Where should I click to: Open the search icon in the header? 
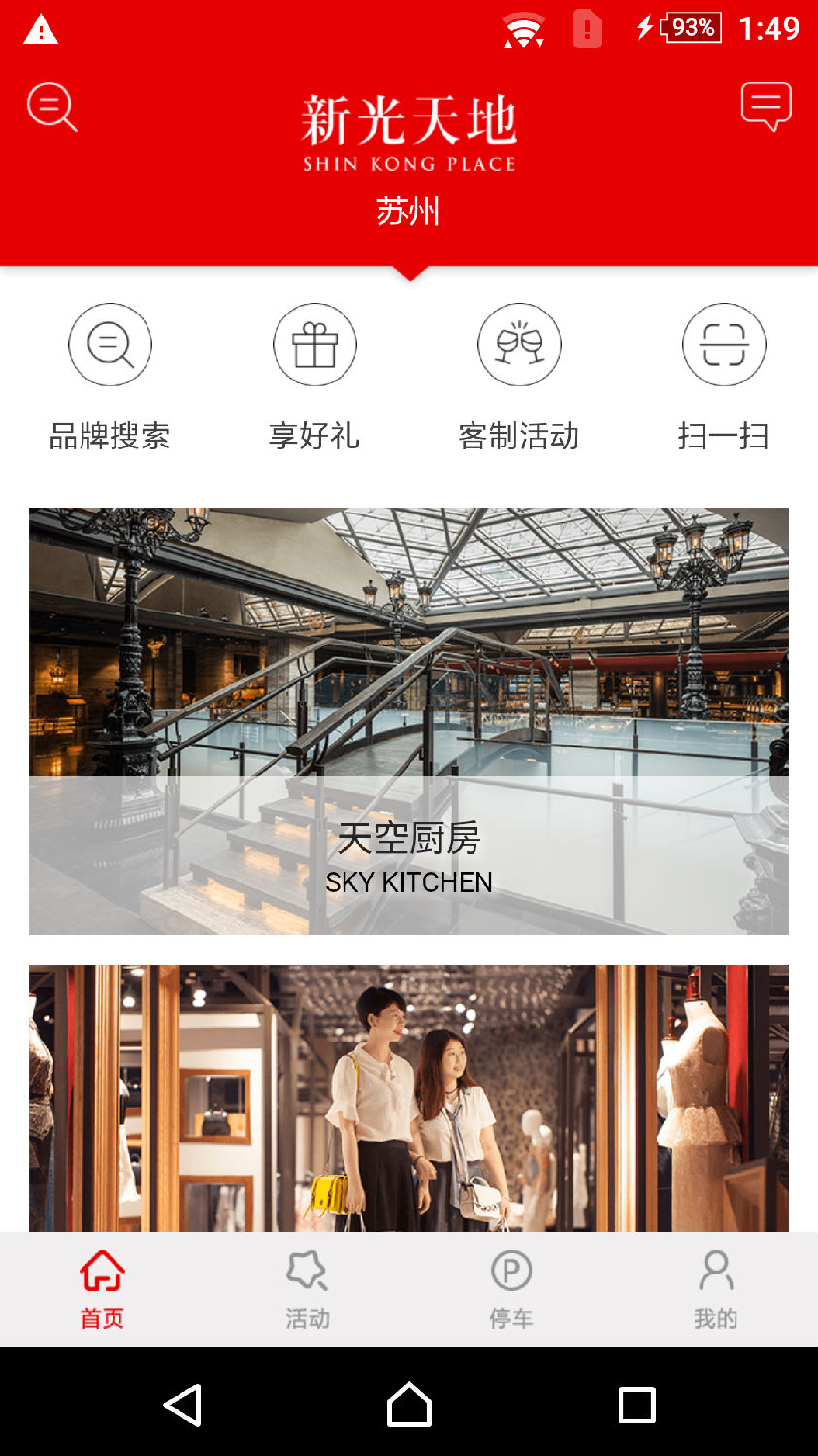click(51, 107)
